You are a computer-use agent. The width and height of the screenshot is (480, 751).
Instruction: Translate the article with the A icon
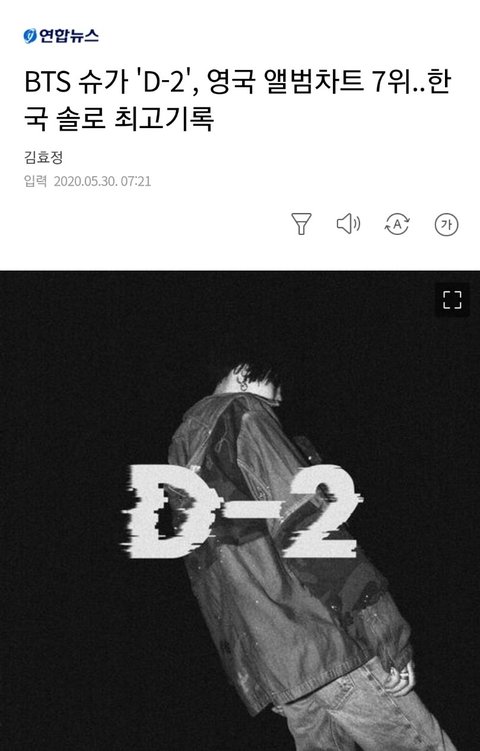(397, 224)
